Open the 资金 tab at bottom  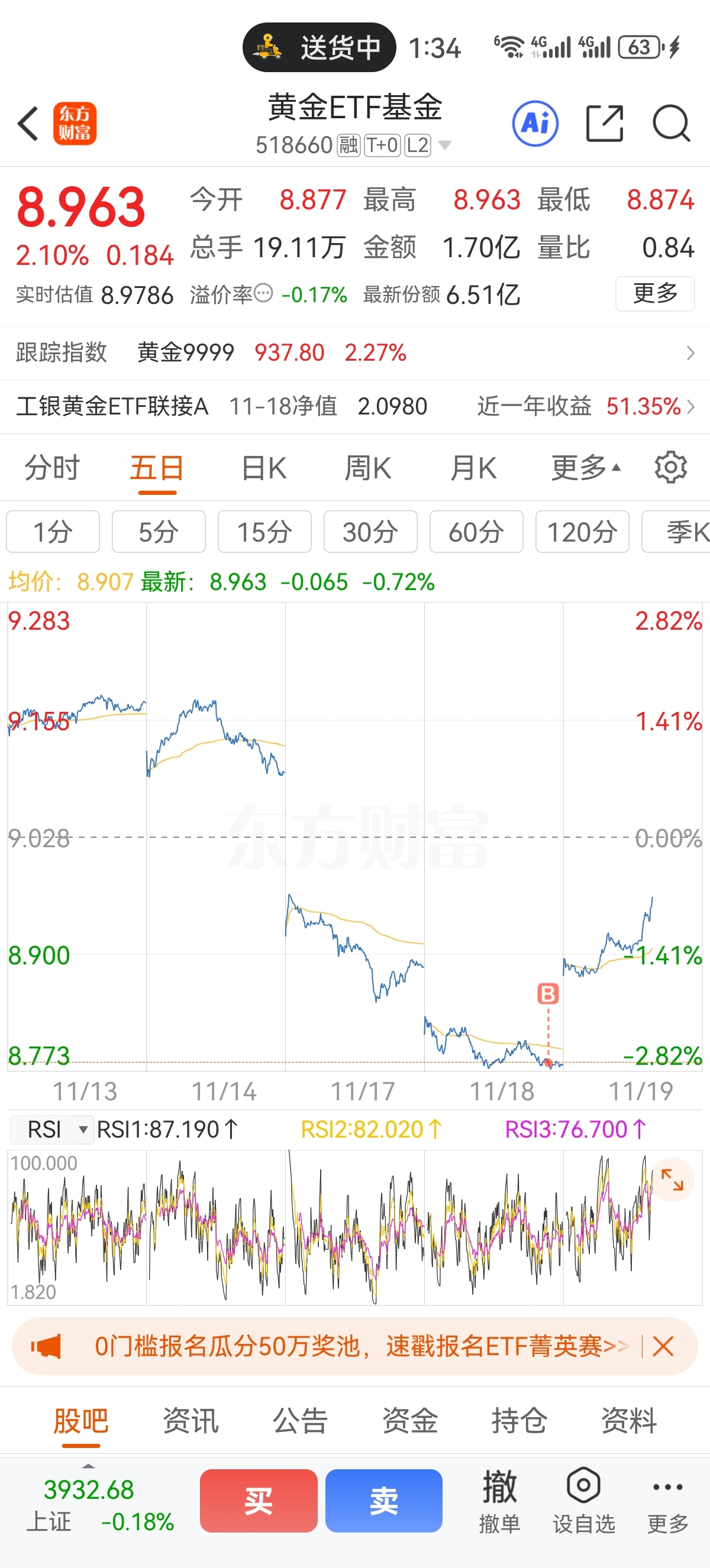(410, 1420)
